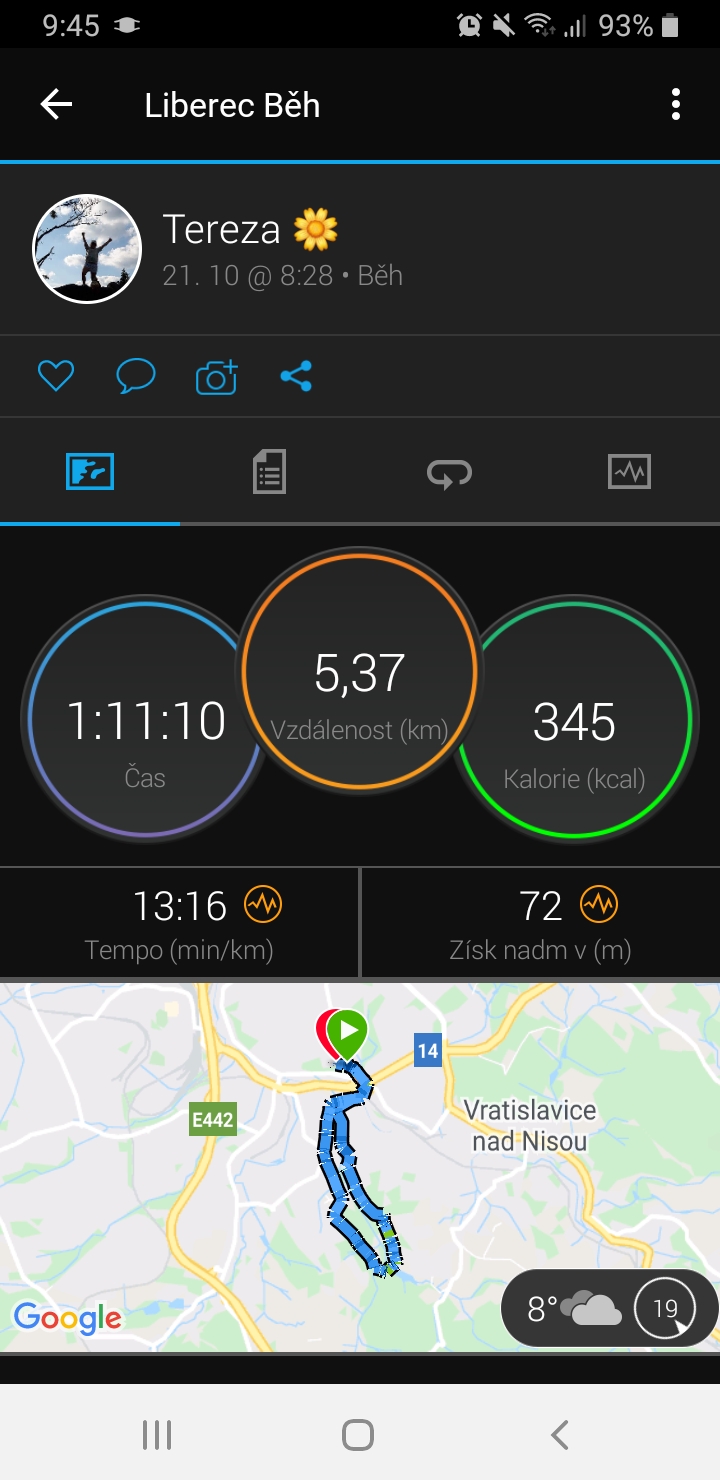The width and height of the screenshot is (720, 1480).
Task: Switch to the stats details tab
Action: click(269, 471)
